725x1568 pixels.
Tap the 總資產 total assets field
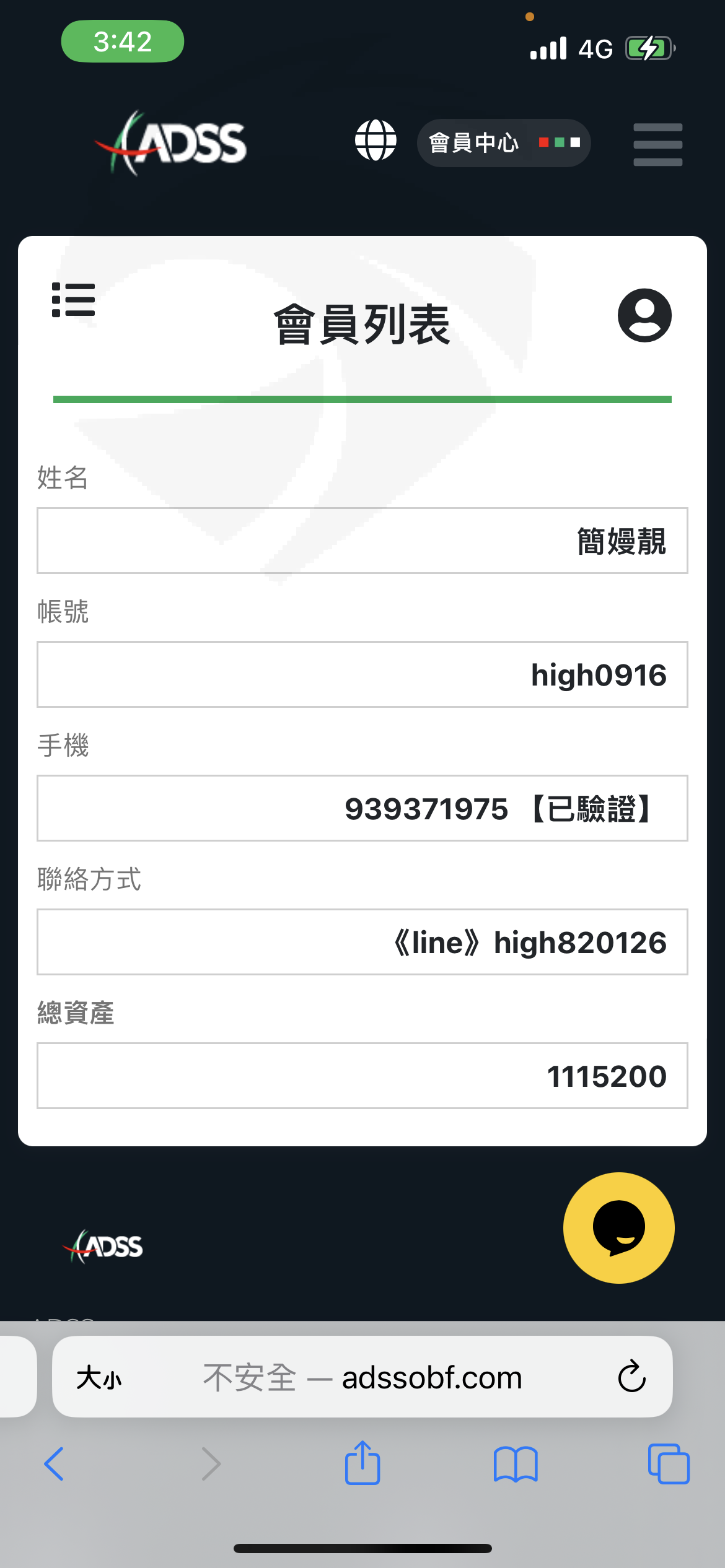(362, 1076)
